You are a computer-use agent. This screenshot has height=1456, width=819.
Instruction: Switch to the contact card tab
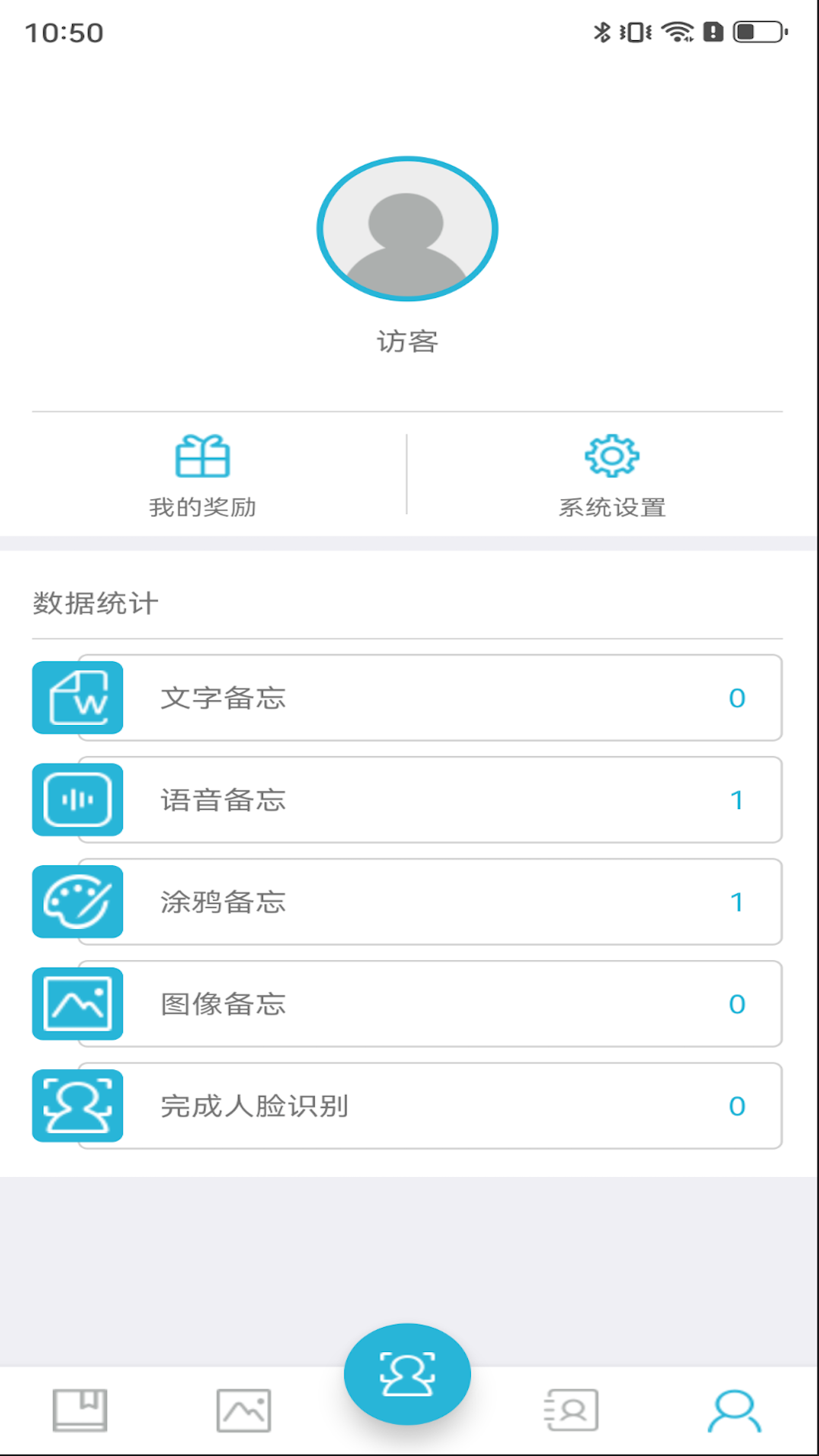point(572,1410)
